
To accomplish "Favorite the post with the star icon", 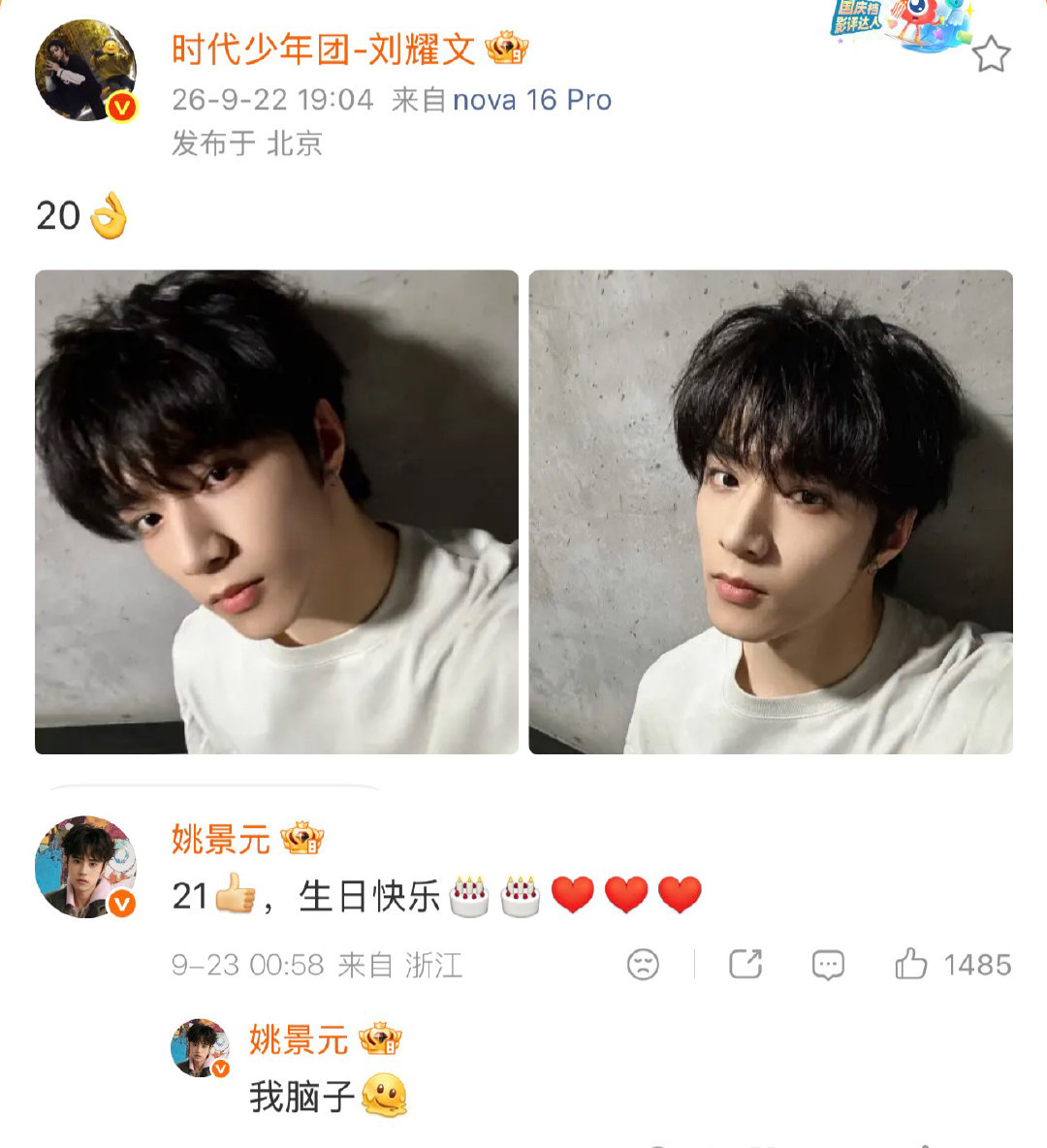I will (x=992, y=54).
